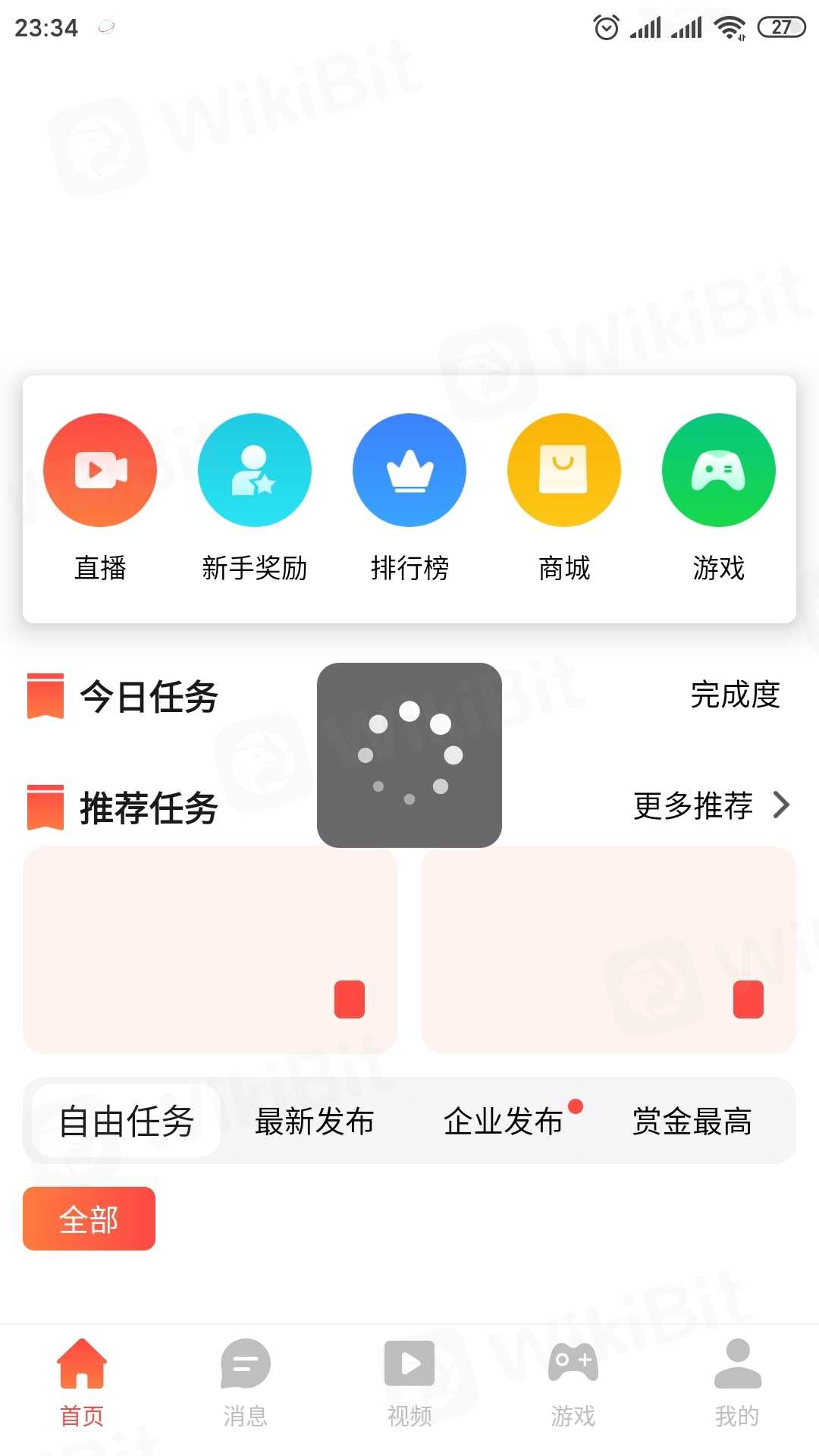The image size is (819, 1456).
Task: Select the 全部 filter chip
Action: (x=89, y=1219)
